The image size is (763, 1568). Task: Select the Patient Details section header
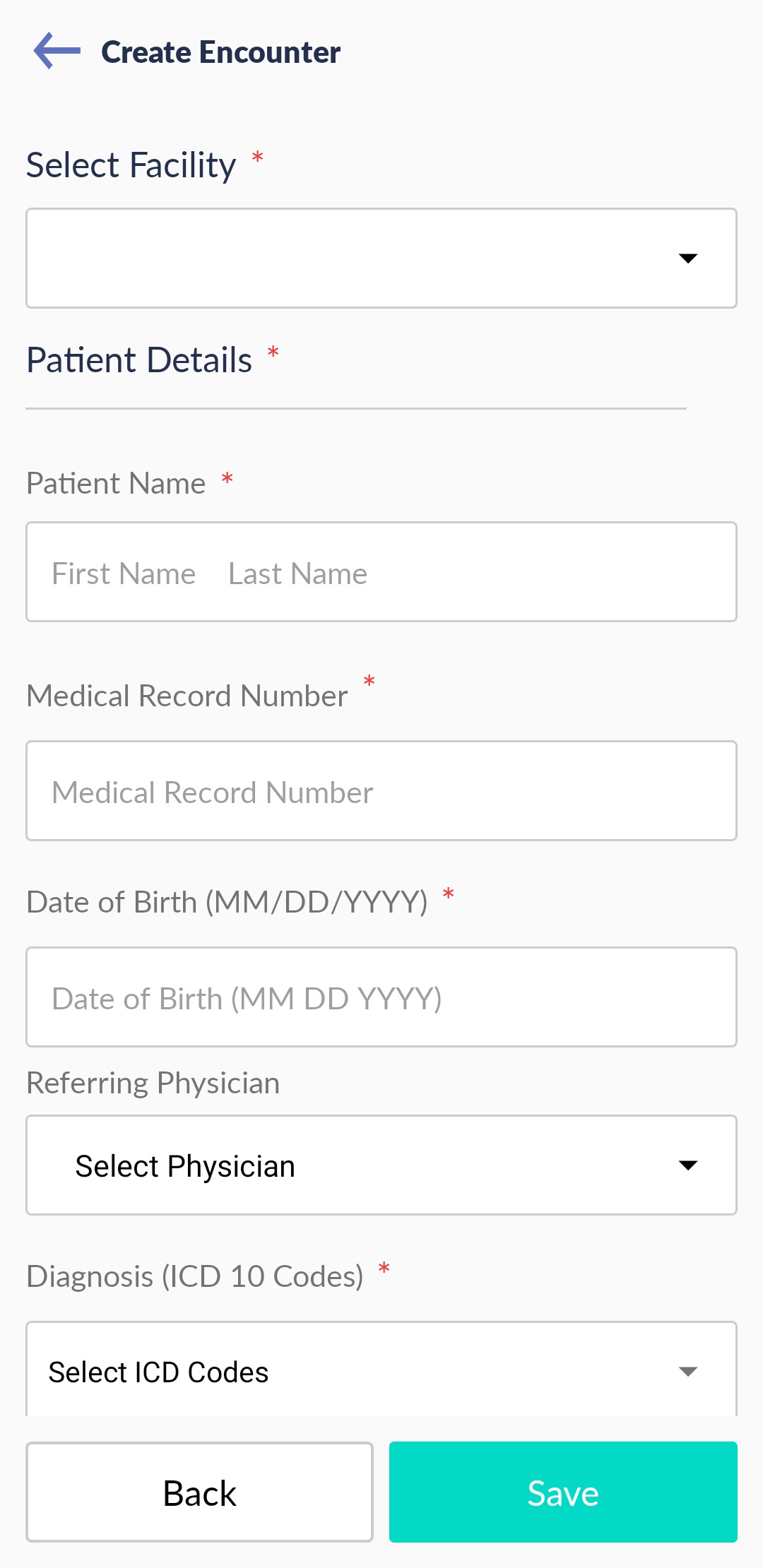click(x=139, y=360)
